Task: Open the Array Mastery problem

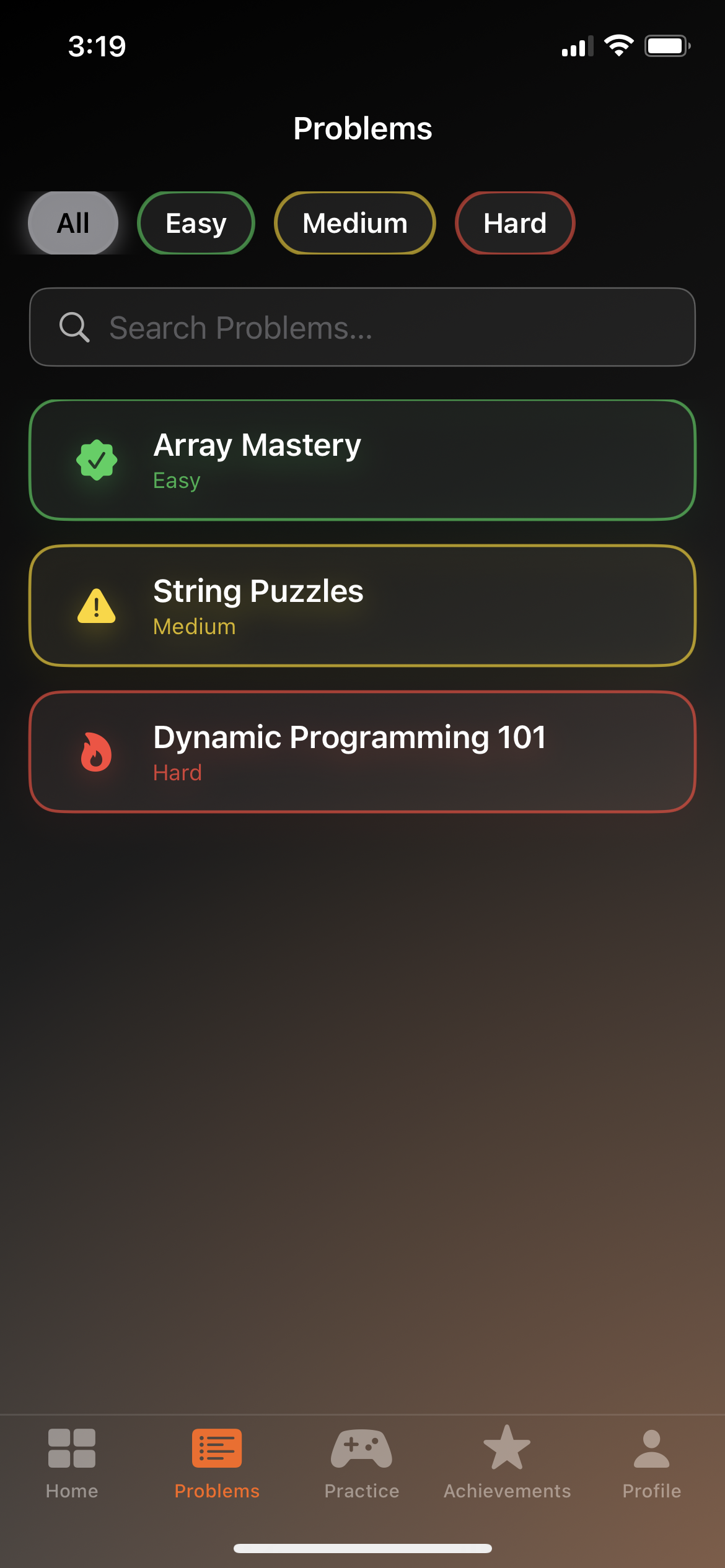Action: [x=362, y=460]
